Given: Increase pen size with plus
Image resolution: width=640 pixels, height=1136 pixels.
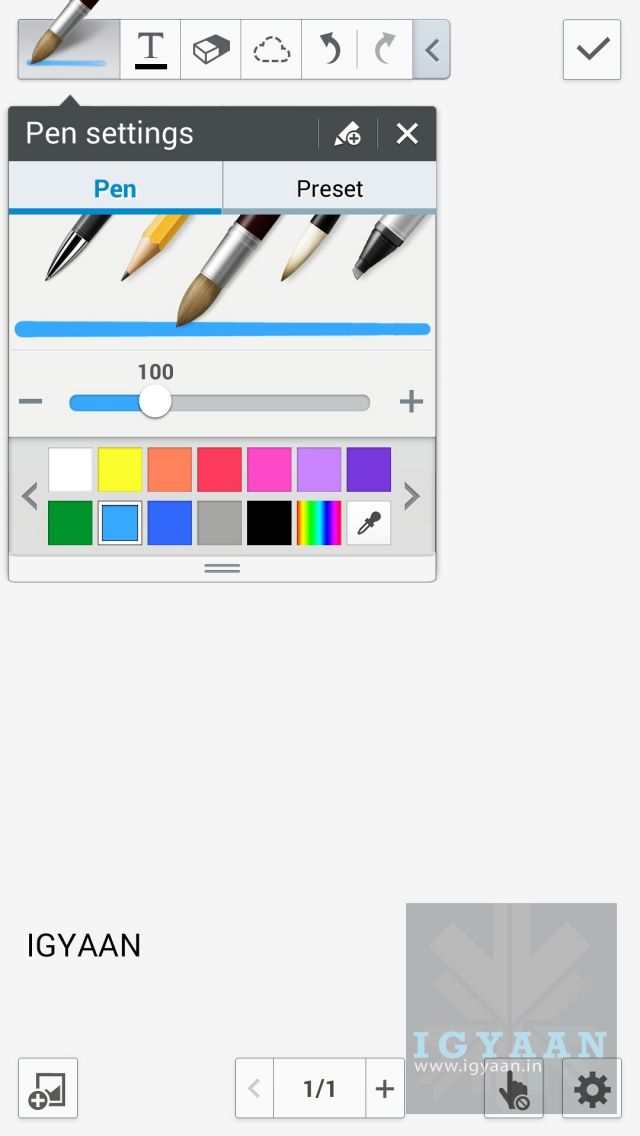Looking at the screenshot, I should pos(411,402).
